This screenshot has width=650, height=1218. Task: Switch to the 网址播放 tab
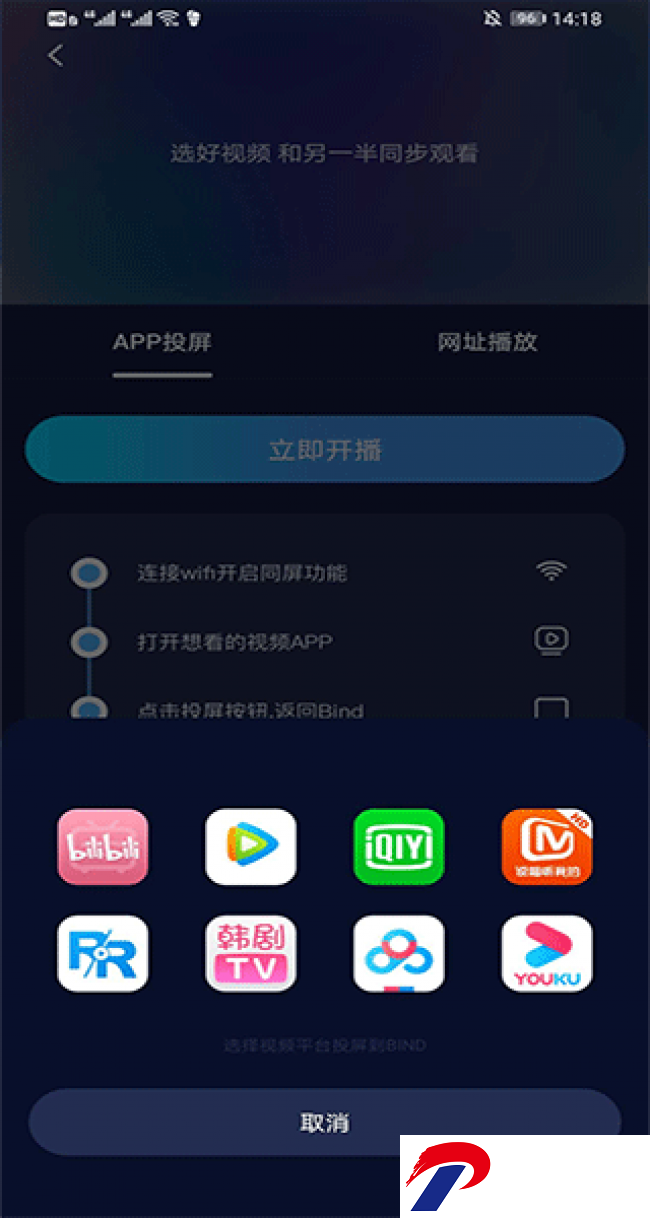click(487, 342)
